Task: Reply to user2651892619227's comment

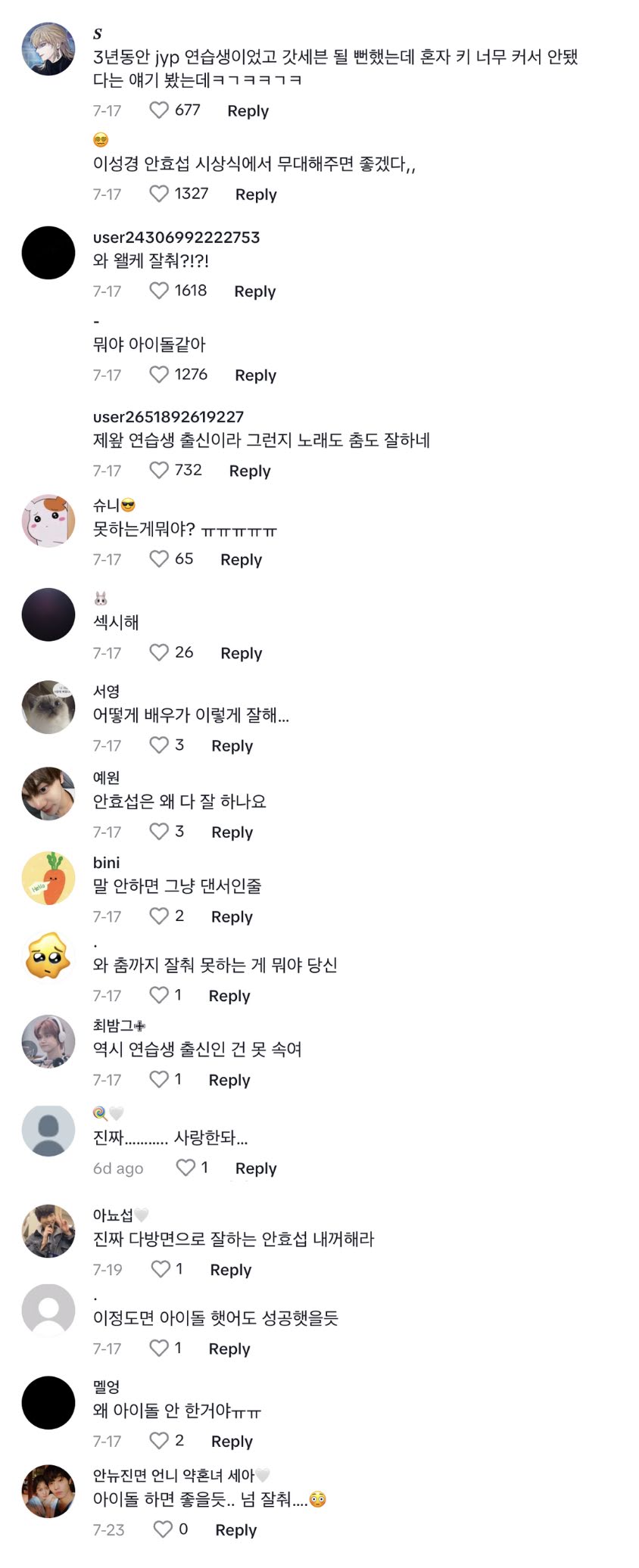Action: click(x=250, y=471)
